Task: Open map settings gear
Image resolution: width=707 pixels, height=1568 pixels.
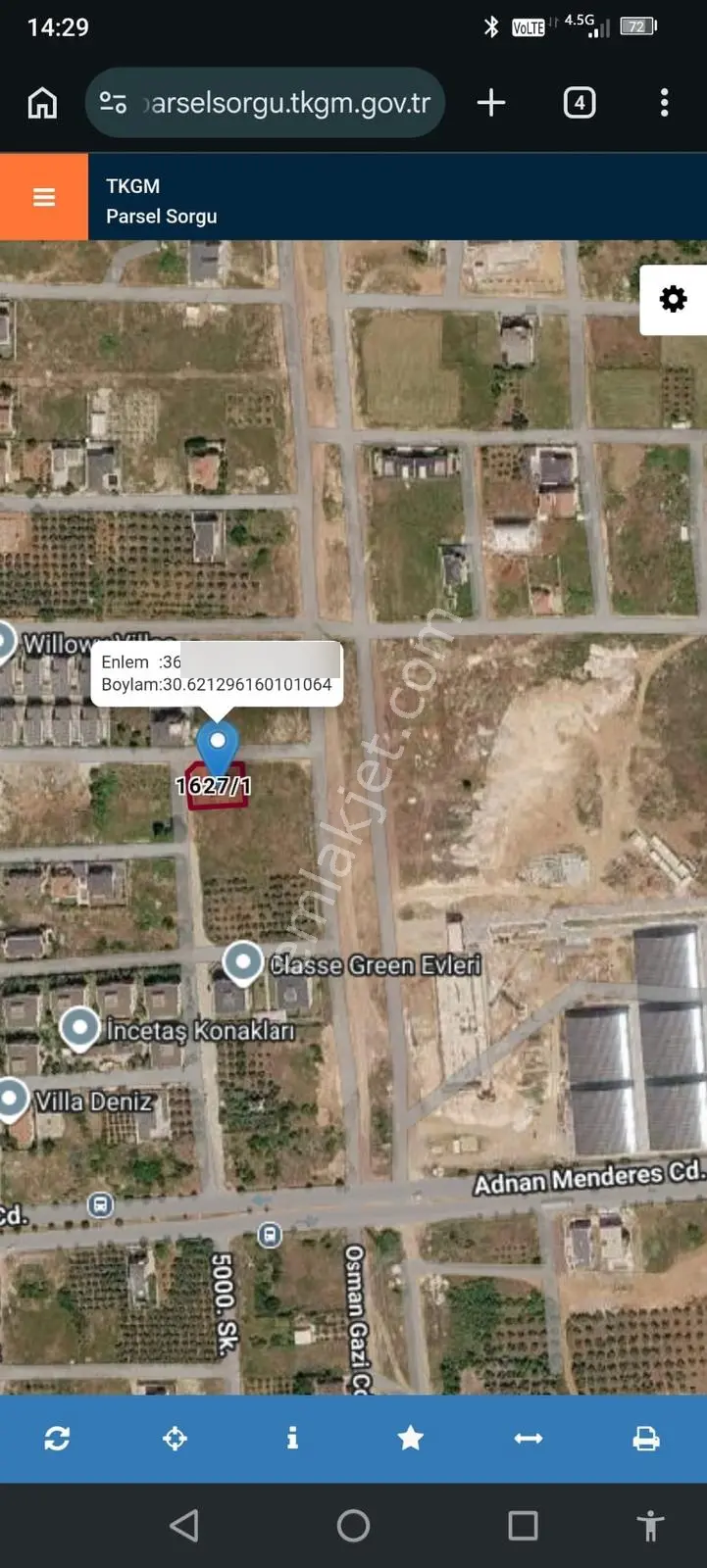Action: click(673, 299)
